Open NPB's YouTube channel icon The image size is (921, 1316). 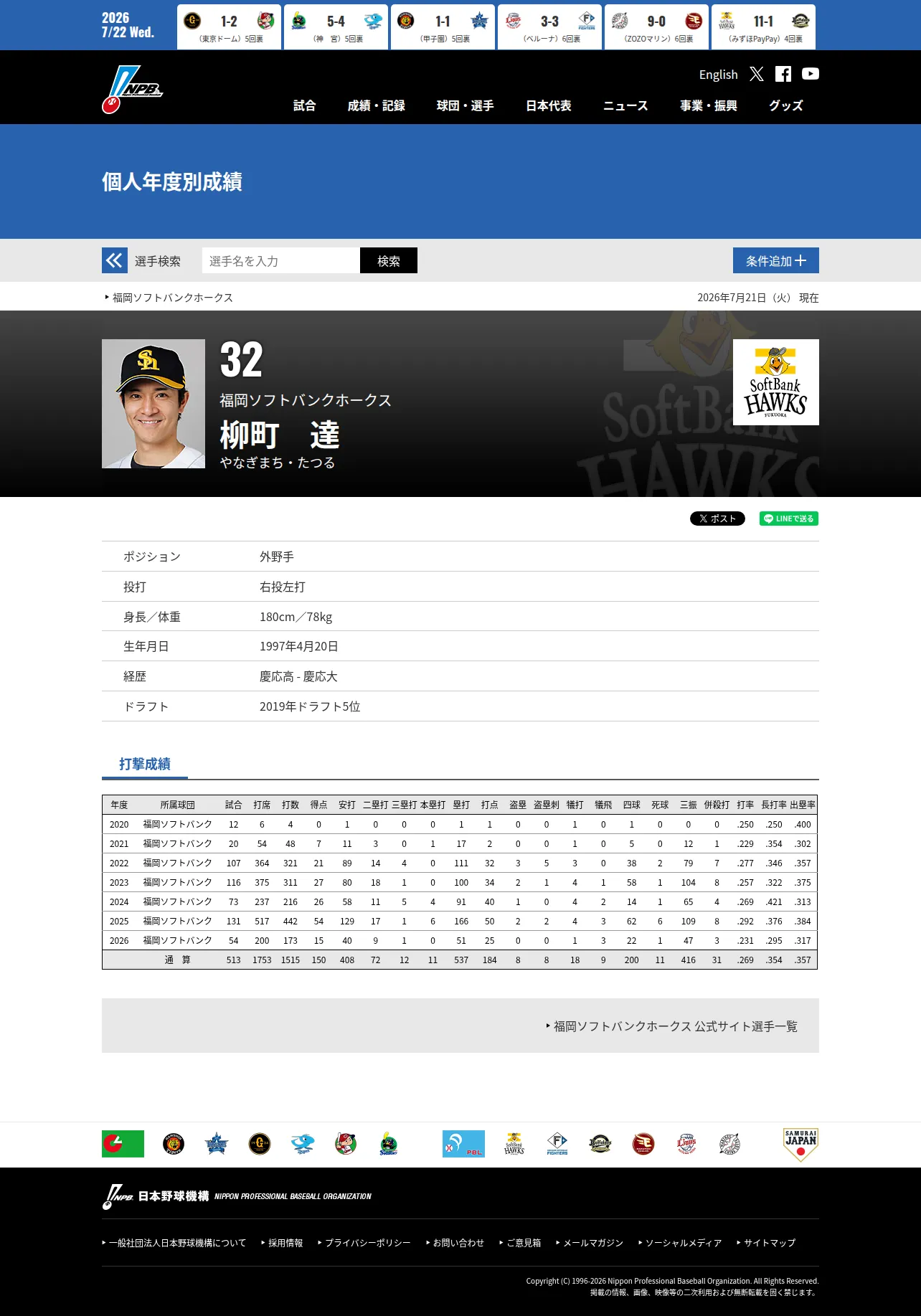811,74
